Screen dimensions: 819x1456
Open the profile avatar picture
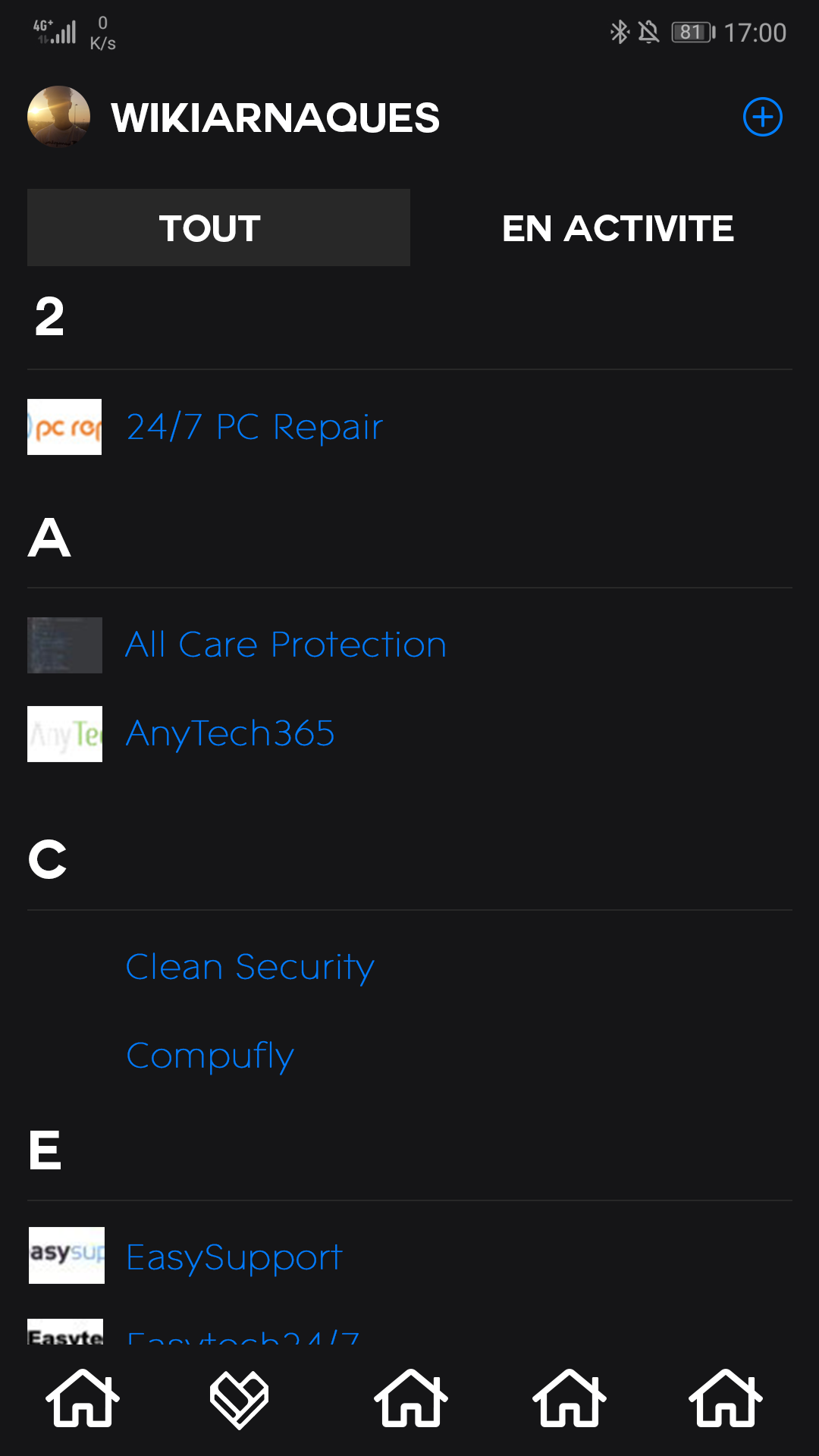click(58, 117)
